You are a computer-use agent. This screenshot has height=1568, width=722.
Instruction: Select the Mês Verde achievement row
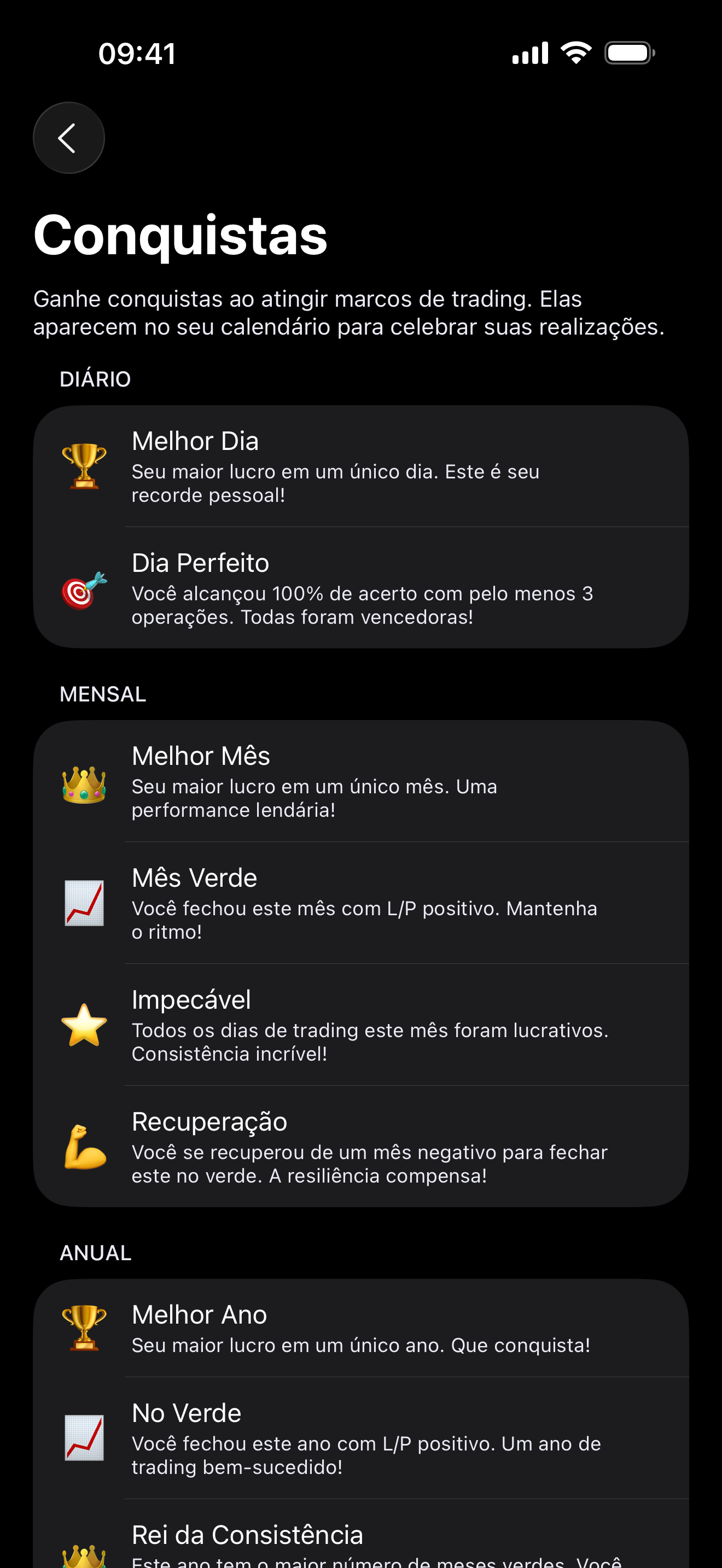(x=362, y=903)
